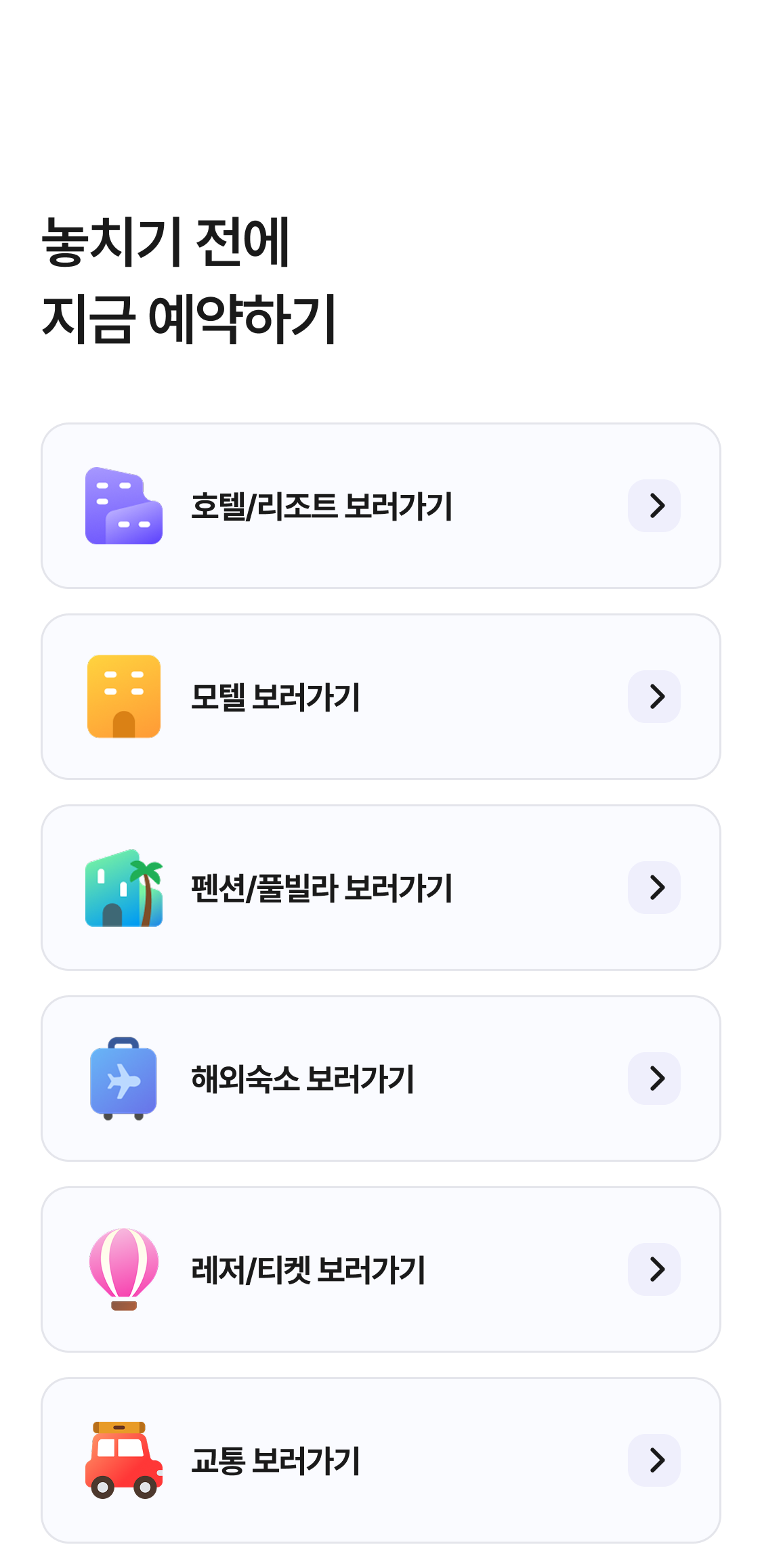The image size is (762, 1568).
Task: Browse 해외숙소 보러가기
Action: click(381, 1079)
